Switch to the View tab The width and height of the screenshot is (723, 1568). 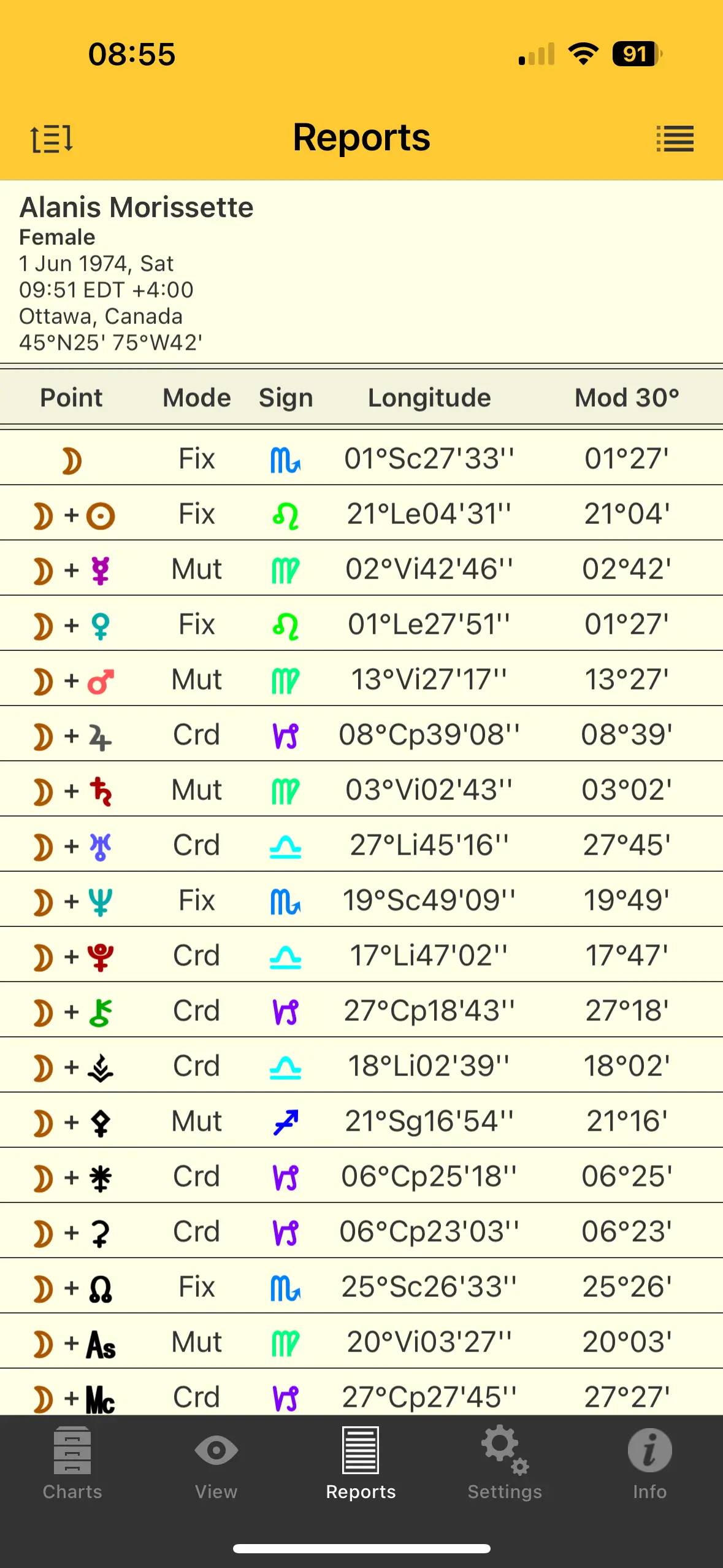coord(216,1462)
